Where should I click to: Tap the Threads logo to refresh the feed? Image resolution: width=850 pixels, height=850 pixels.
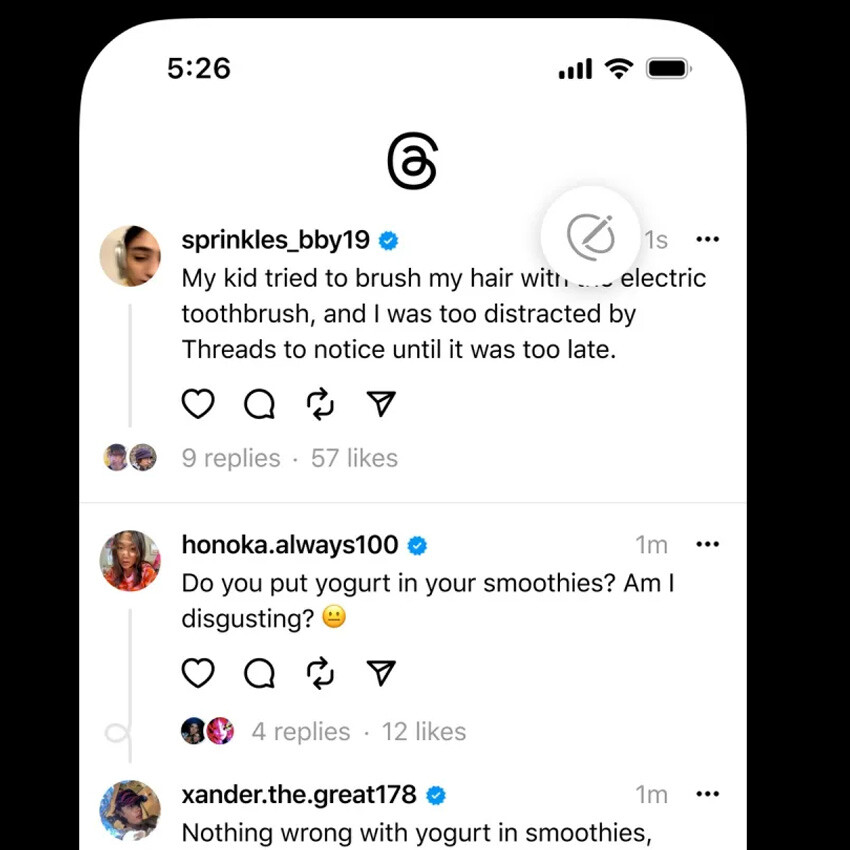point(412,162)
